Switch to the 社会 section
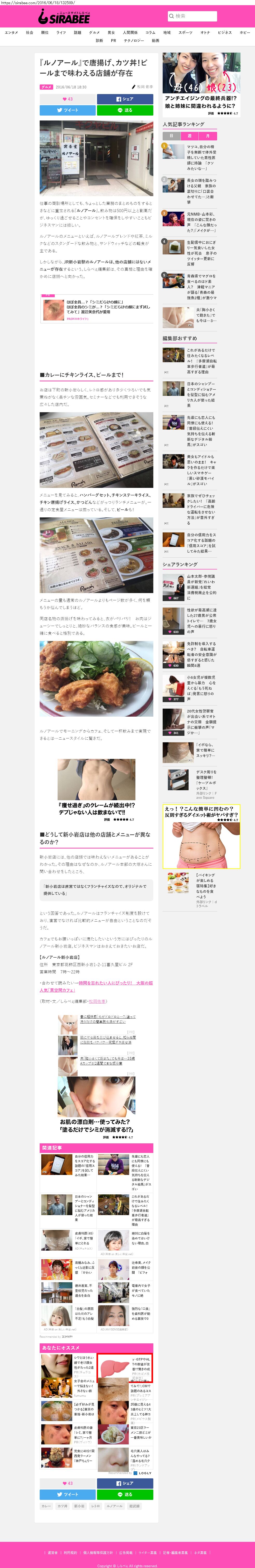The height and width of the screenshot is (1568, 255). click(x=29, y=32)
